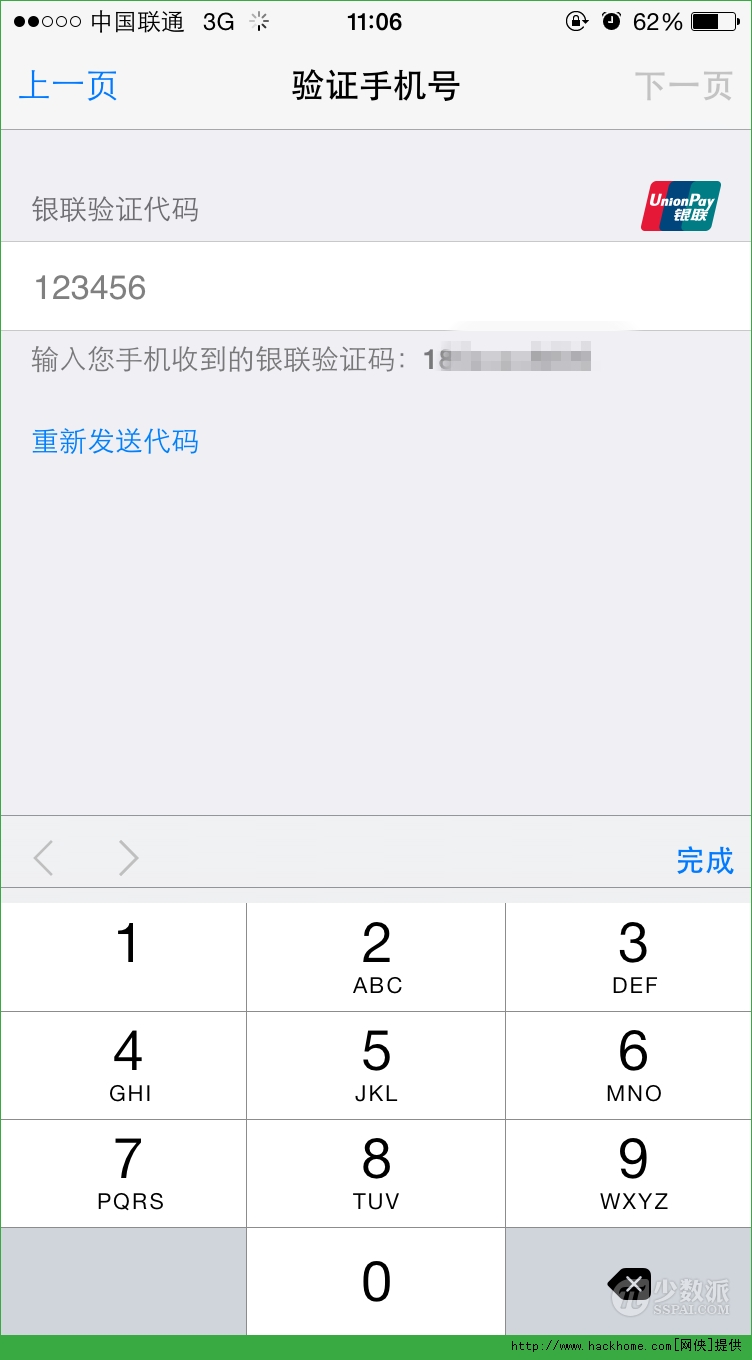
Task: Focus the verification code field showing 123456
Action: pyautogui.click(x=376, y=288)
